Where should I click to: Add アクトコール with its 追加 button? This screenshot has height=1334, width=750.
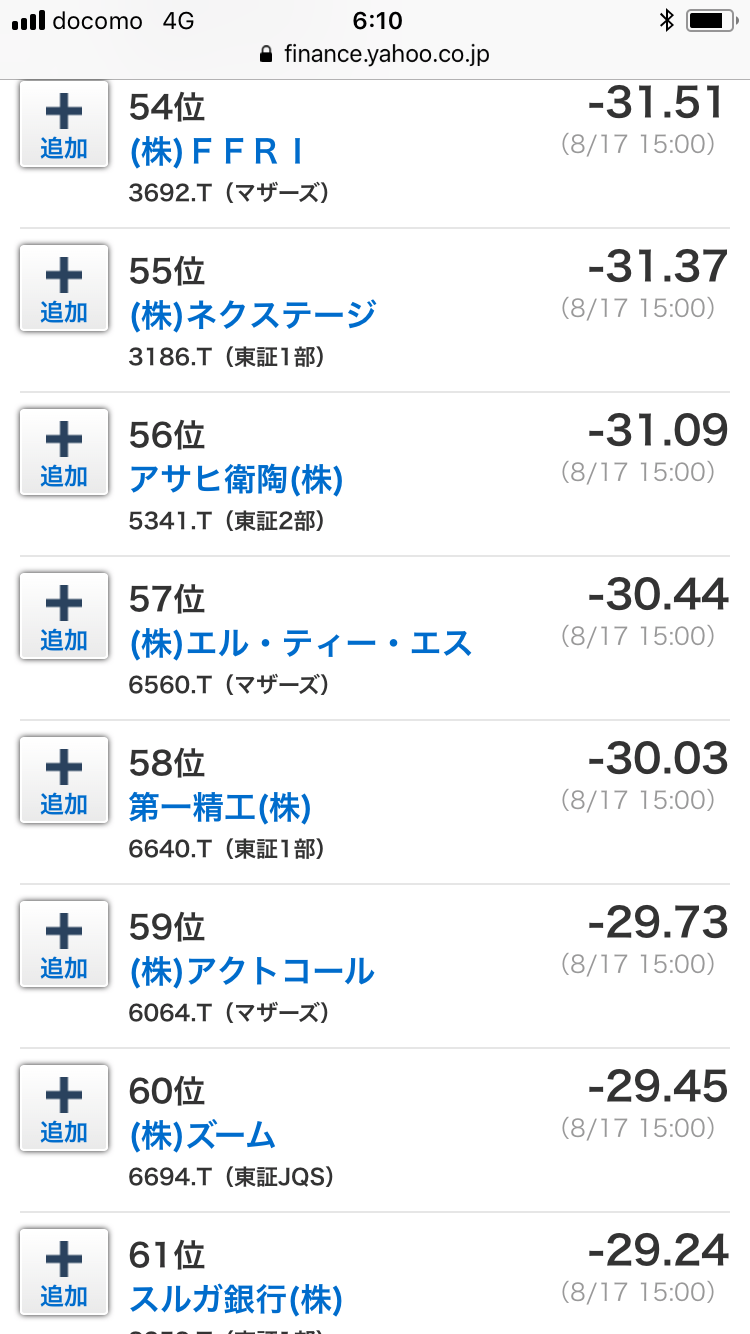[63, 944]
